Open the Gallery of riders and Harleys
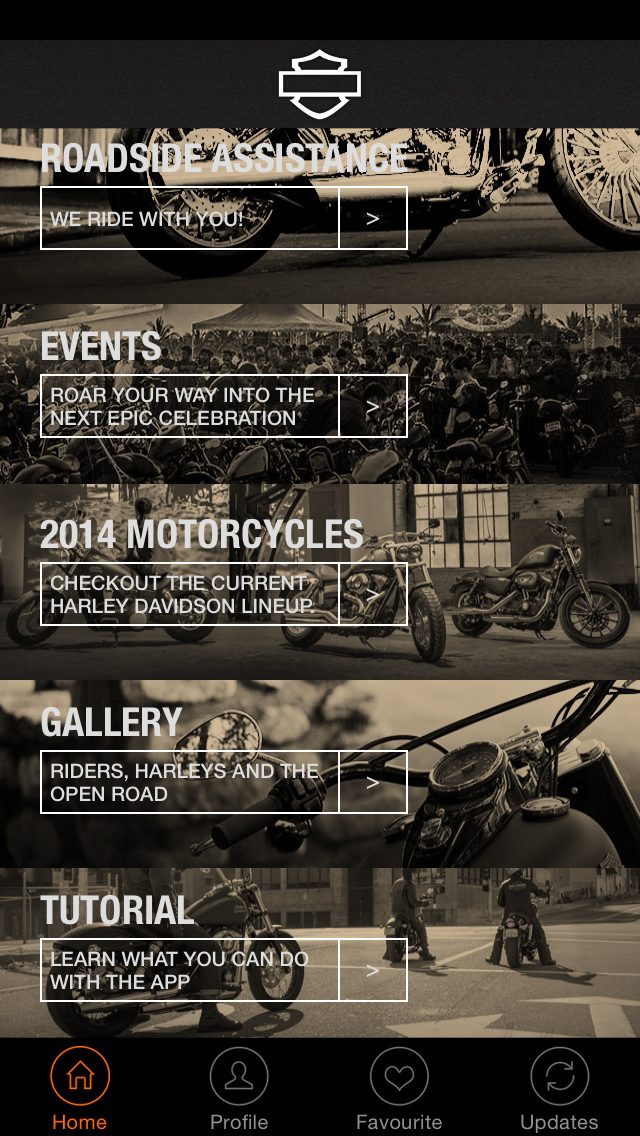The width and height of the screenshot is (640, 1136). coord(223,782)
